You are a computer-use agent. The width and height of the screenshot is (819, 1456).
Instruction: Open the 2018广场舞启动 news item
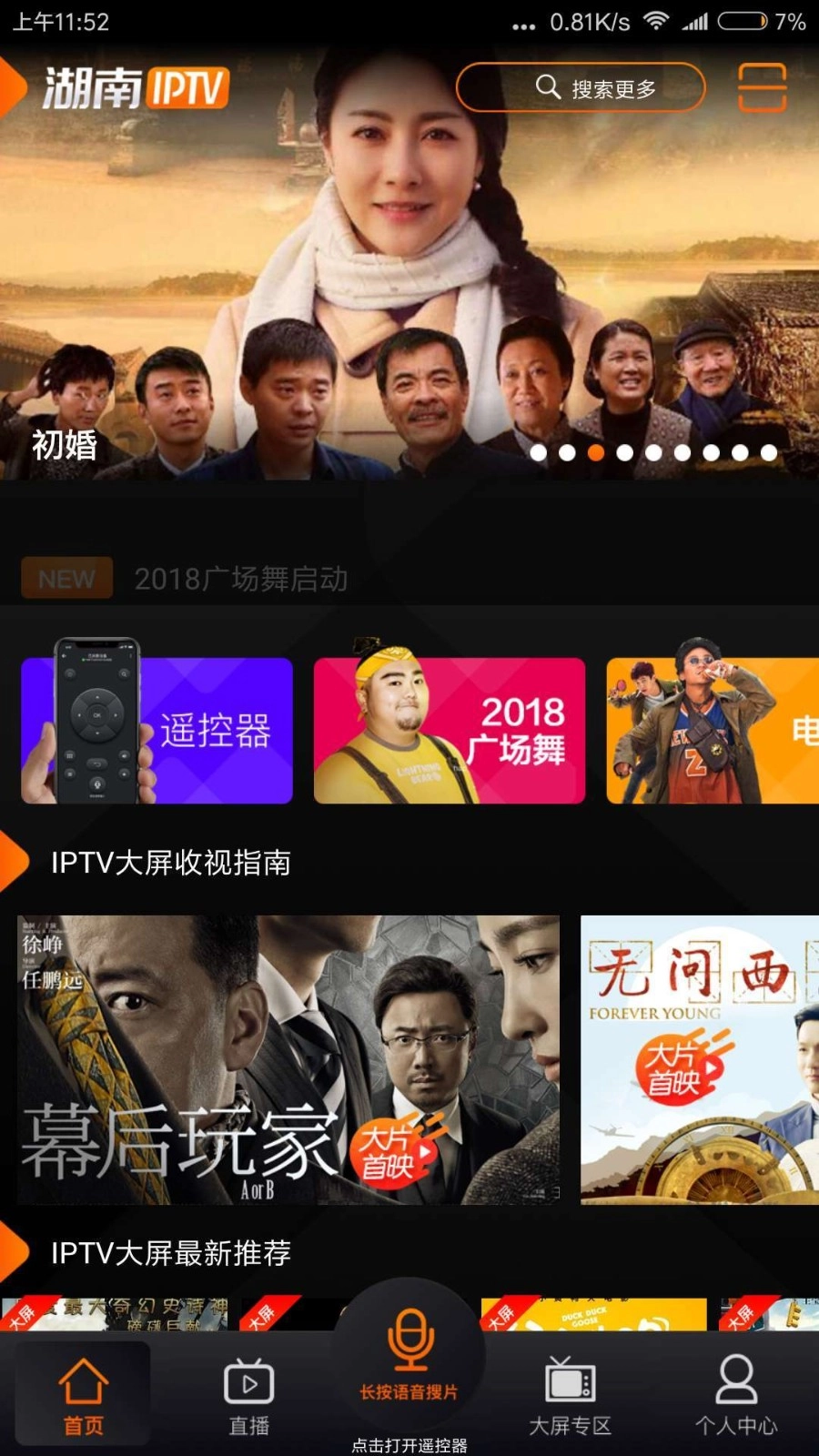click(240, 579)
